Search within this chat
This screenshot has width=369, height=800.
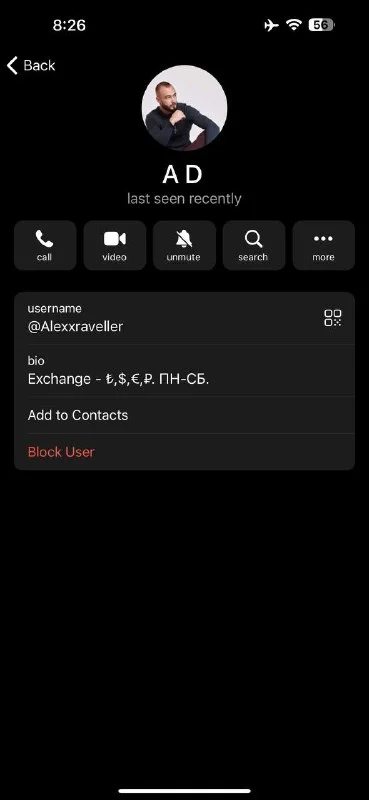254,245
